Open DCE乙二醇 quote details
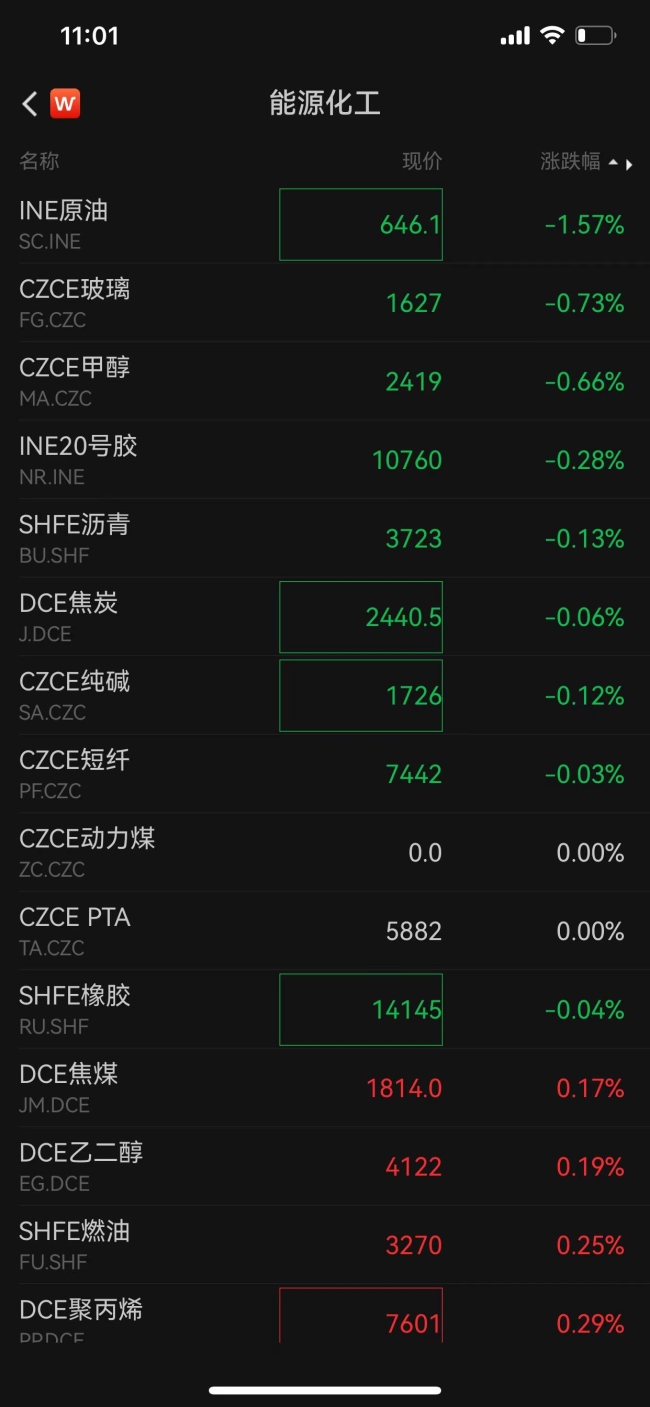 click(x=81, y=1166)
